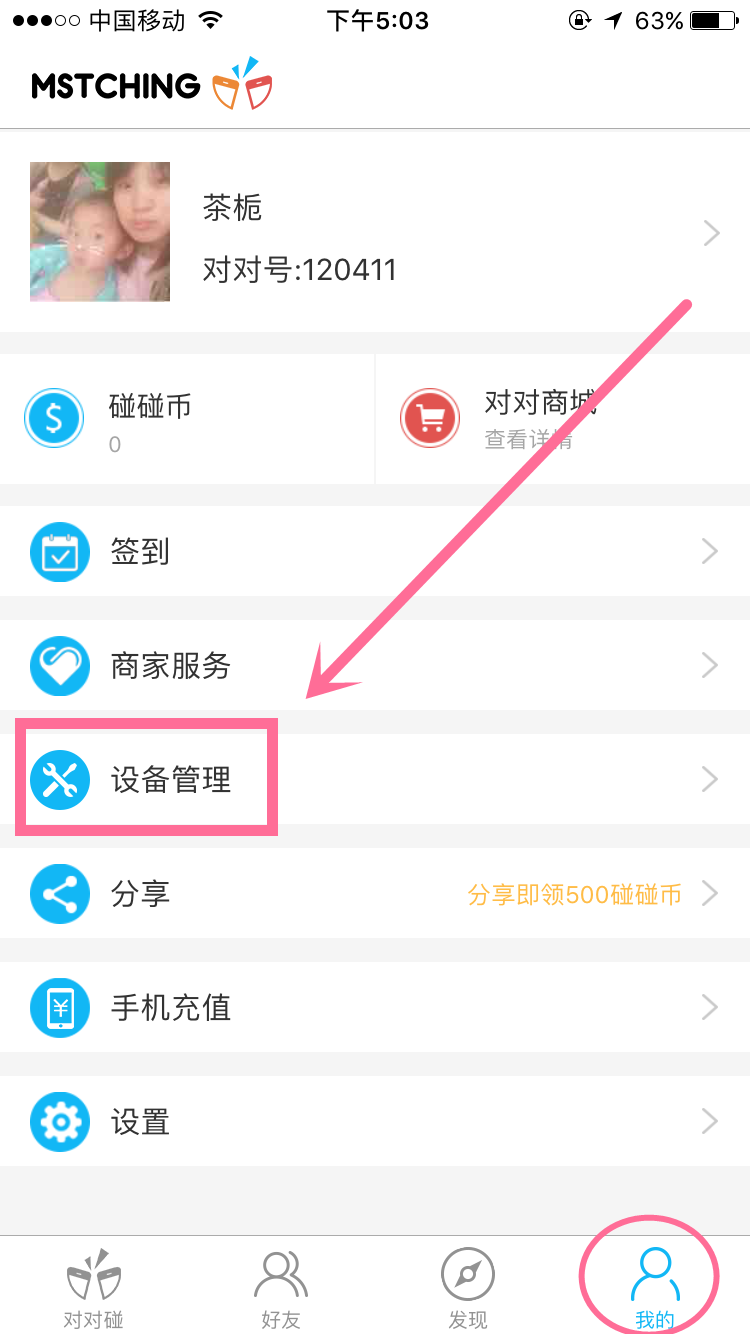Switch to the 对对碰 tab

click(x=93, y=1288)
